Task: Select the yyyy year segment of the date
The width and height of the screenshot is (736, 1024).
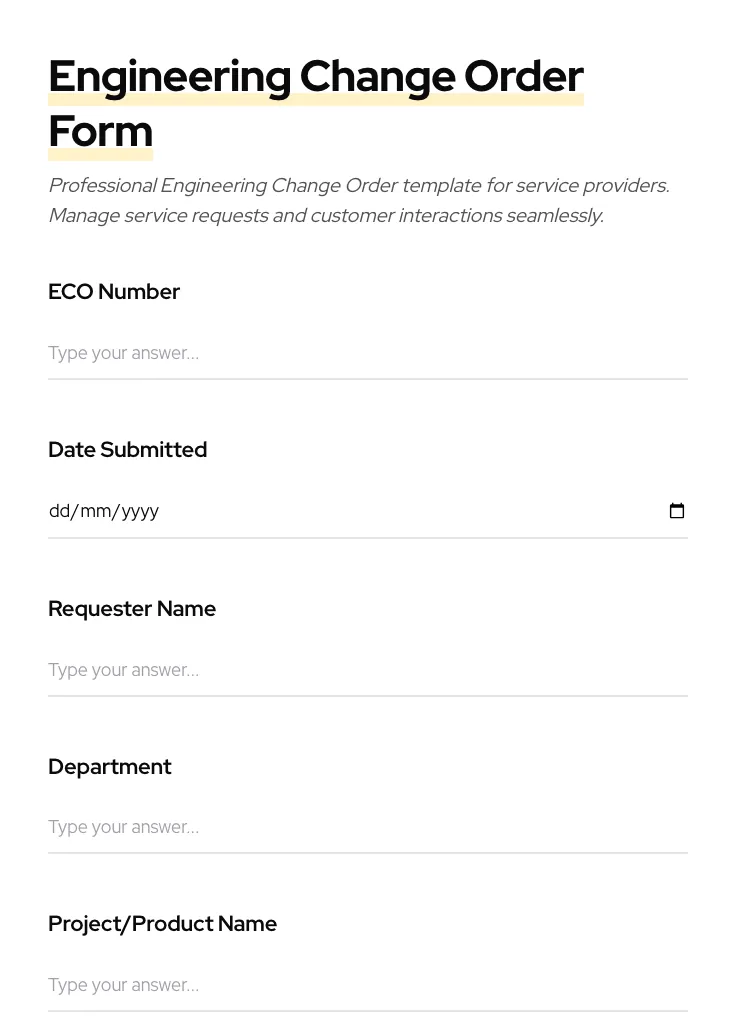Action: click(x=142, y=511)
